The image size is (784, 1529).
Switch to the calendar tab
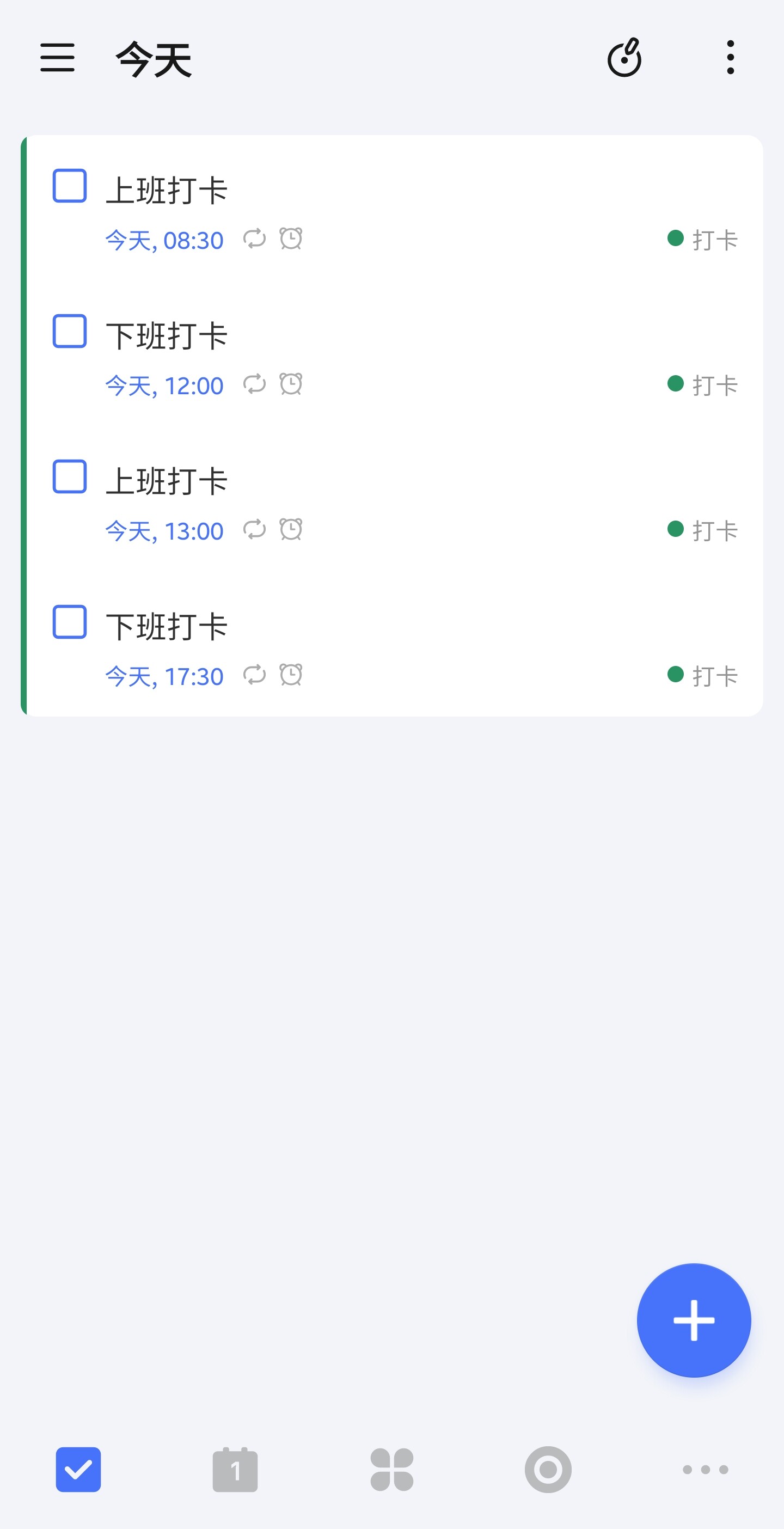(x=235, y=1470)
